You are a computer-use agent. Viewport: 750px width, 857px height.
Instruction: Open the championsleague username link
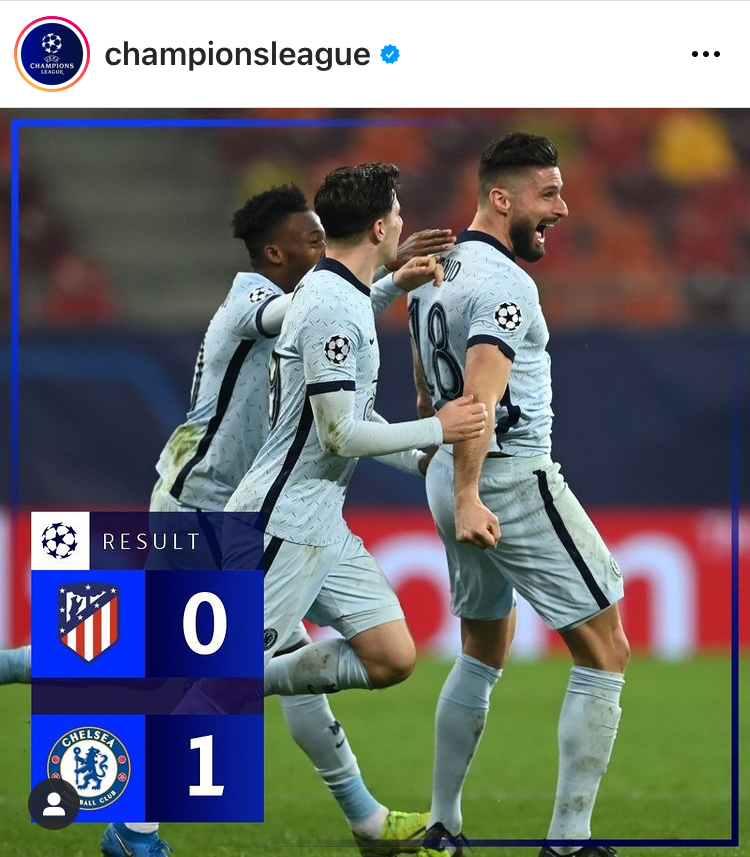[237, 54]
